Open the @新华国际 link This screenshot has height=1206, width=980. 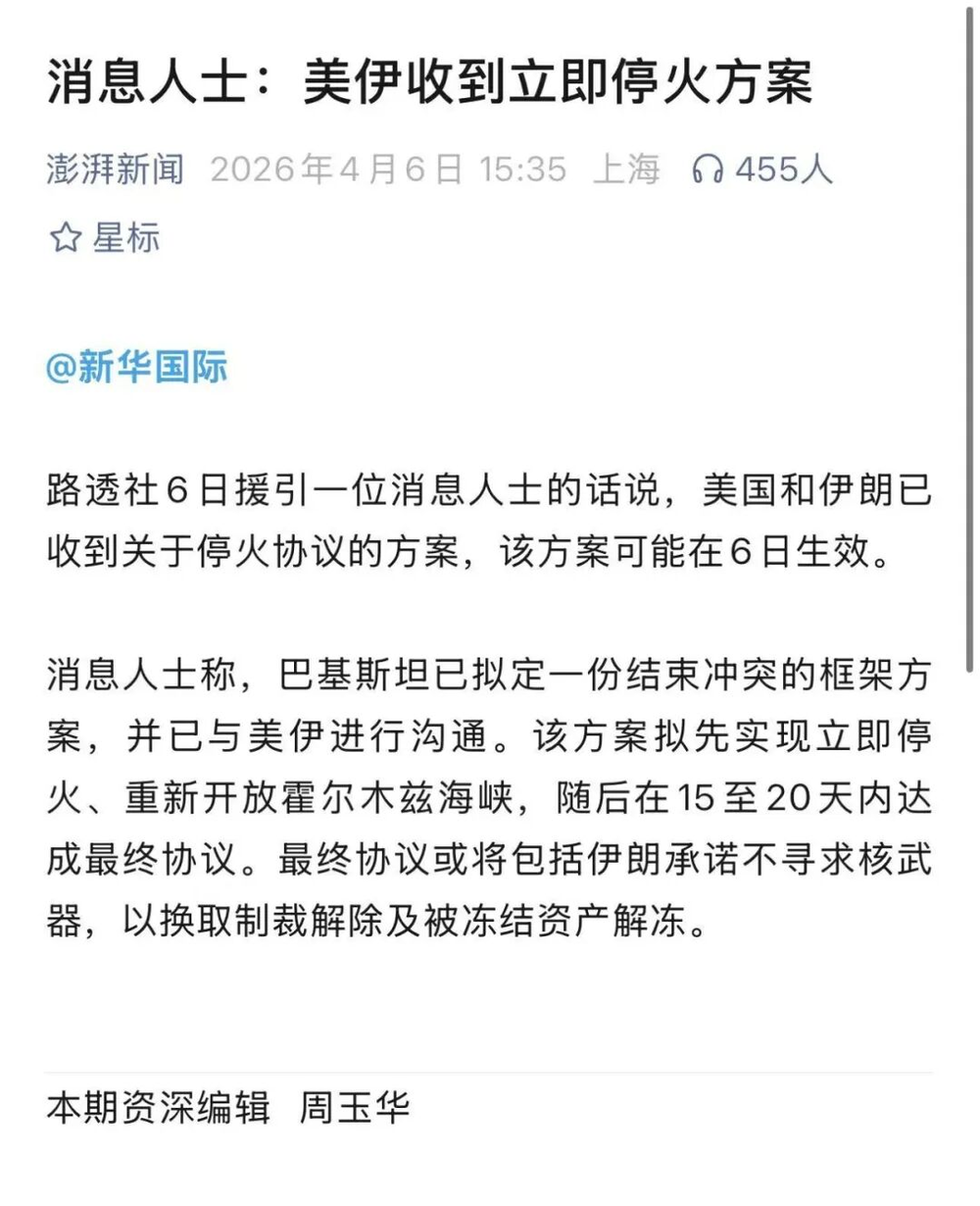coord(136,368)
